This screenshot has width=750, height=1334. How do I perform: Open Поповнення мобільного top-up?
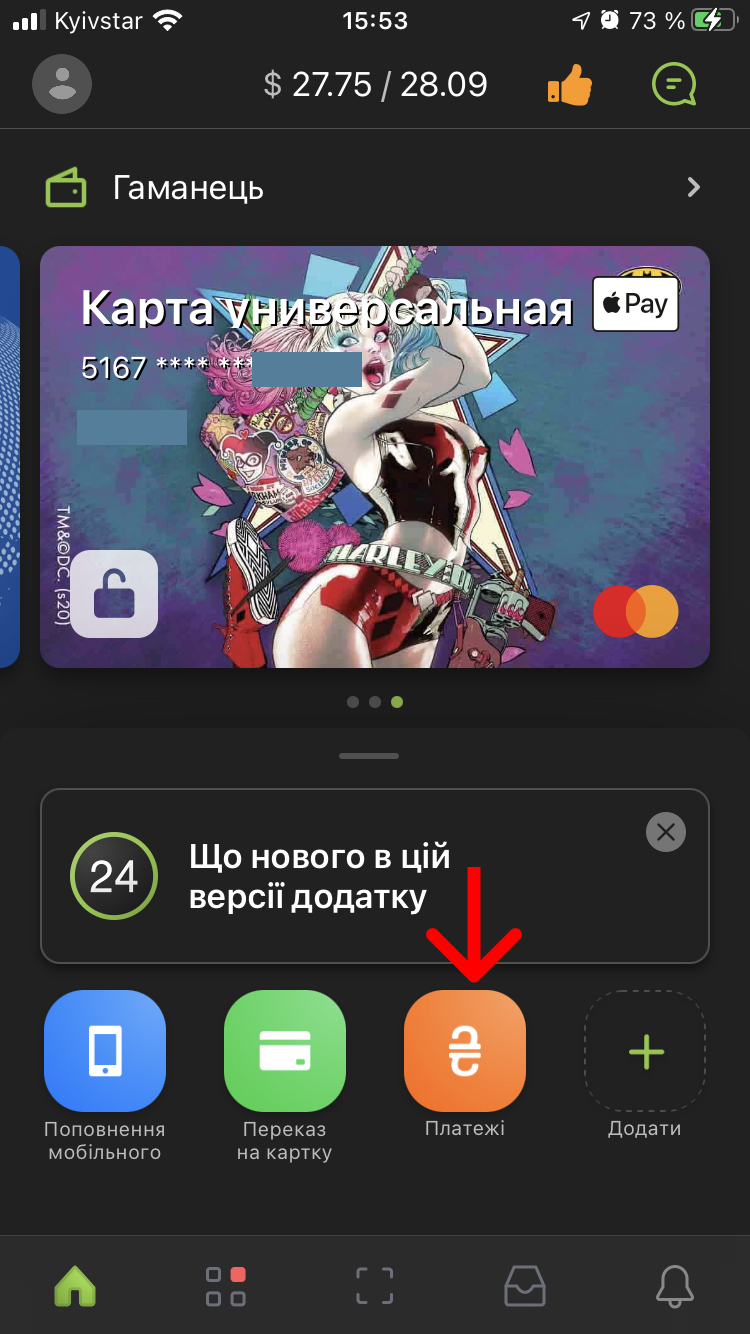105,1050
